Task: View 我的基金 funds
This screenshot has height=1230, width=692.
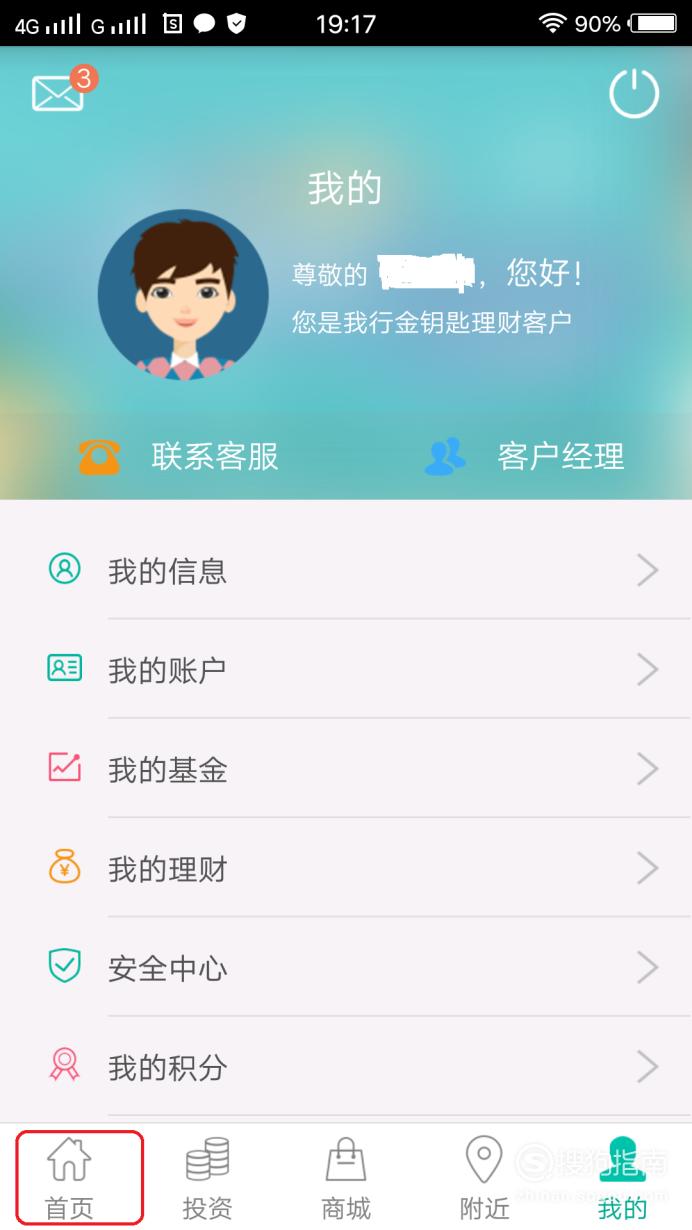Action: 346,768
